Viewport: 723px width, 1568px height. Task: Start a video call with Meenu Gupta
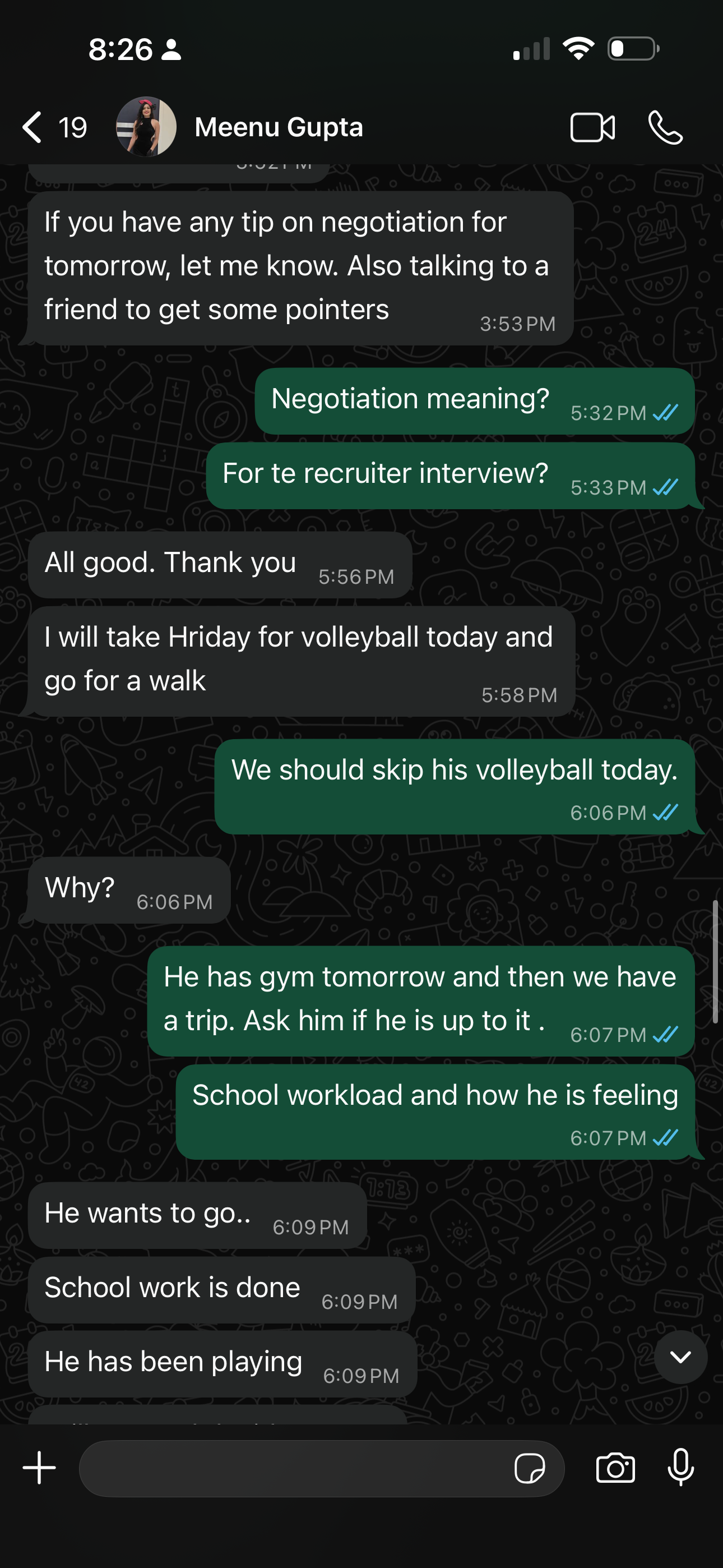[592, 127]
